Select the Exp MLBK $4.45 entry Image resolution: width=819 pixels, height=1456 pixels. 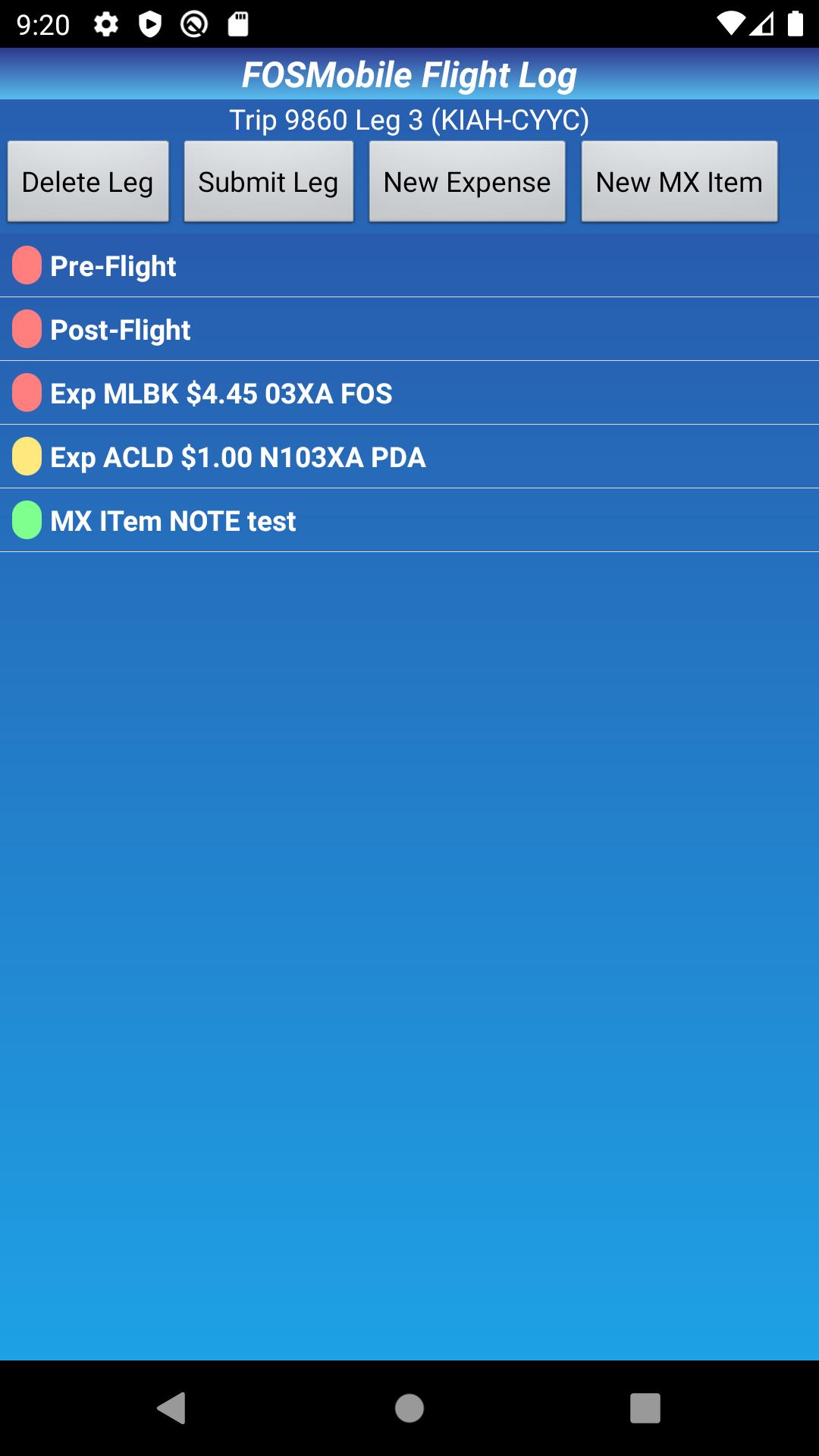409,394
